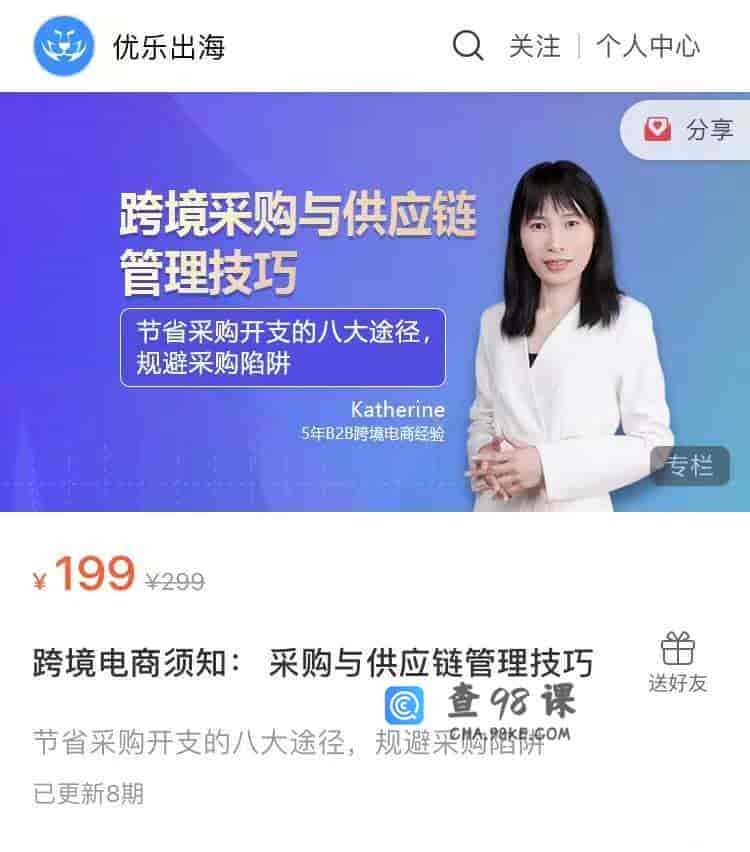Tap the globe emblem in the header logo
Viewport: 750px width, 852px height.
point(64,44)
